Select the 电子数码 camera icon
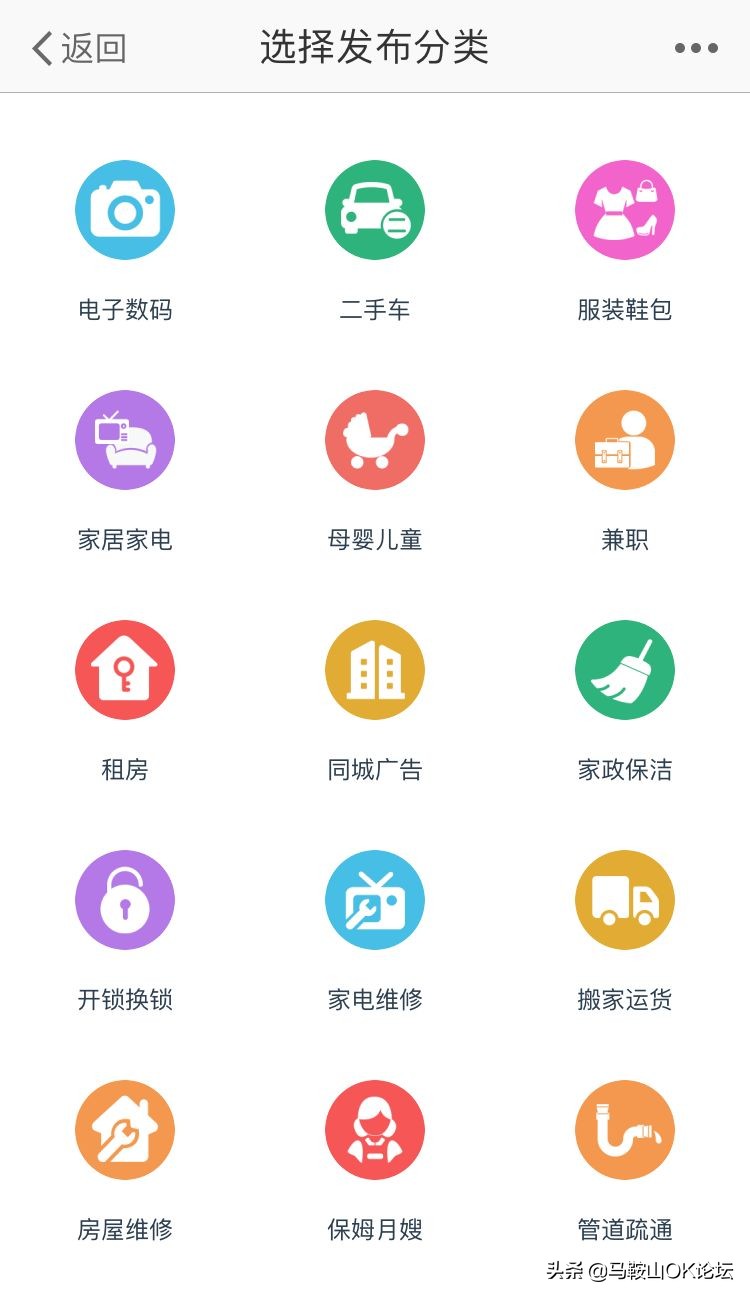The height and width of the screenshot is (1297, 750). (125, 210)
